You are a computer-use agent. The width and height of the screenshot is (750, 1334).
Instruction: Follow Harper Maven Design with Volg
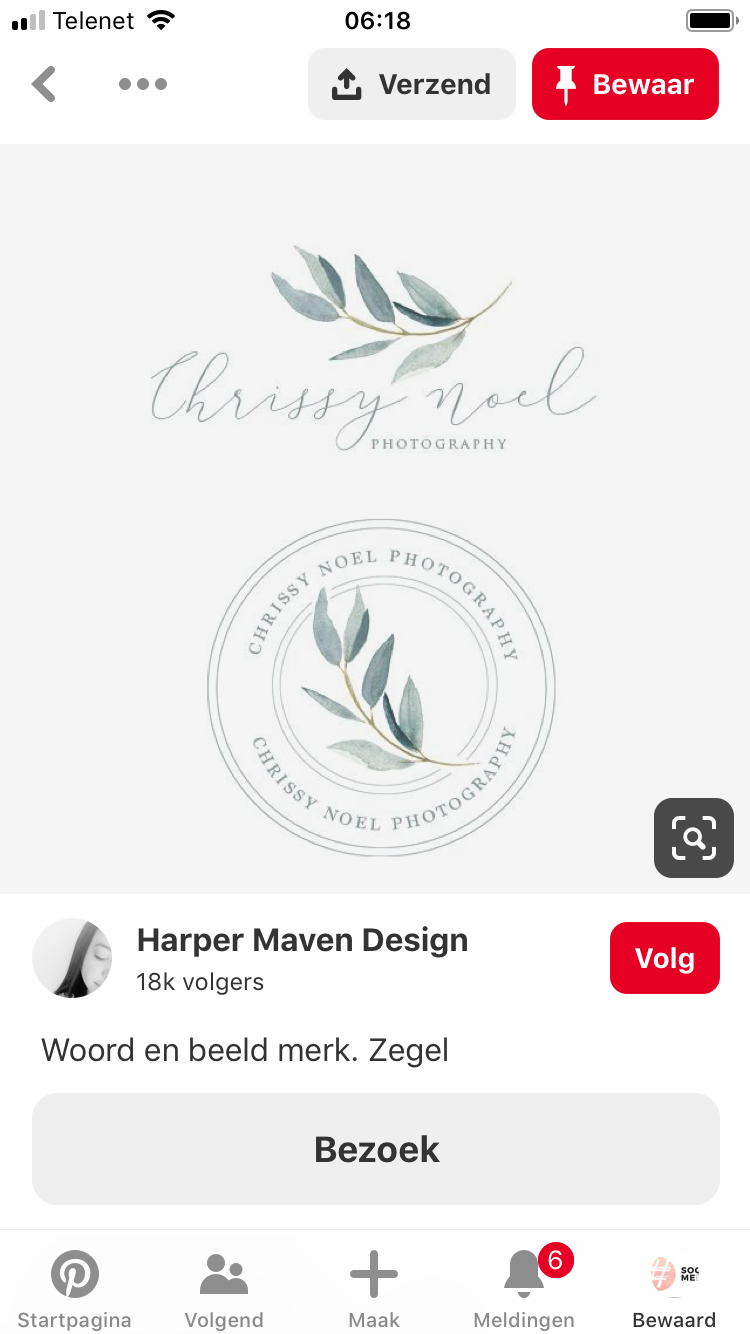coord(664,958)
